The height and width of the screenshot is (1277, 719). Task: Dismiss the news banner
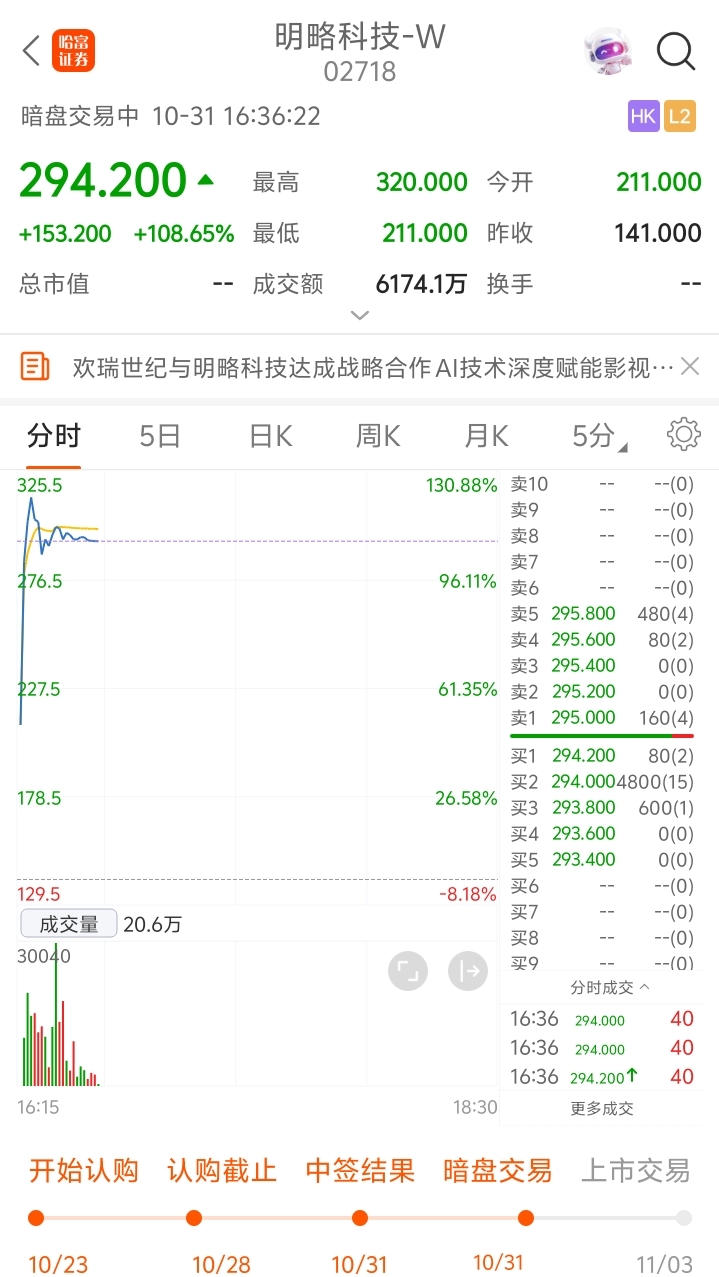(690, 367)
